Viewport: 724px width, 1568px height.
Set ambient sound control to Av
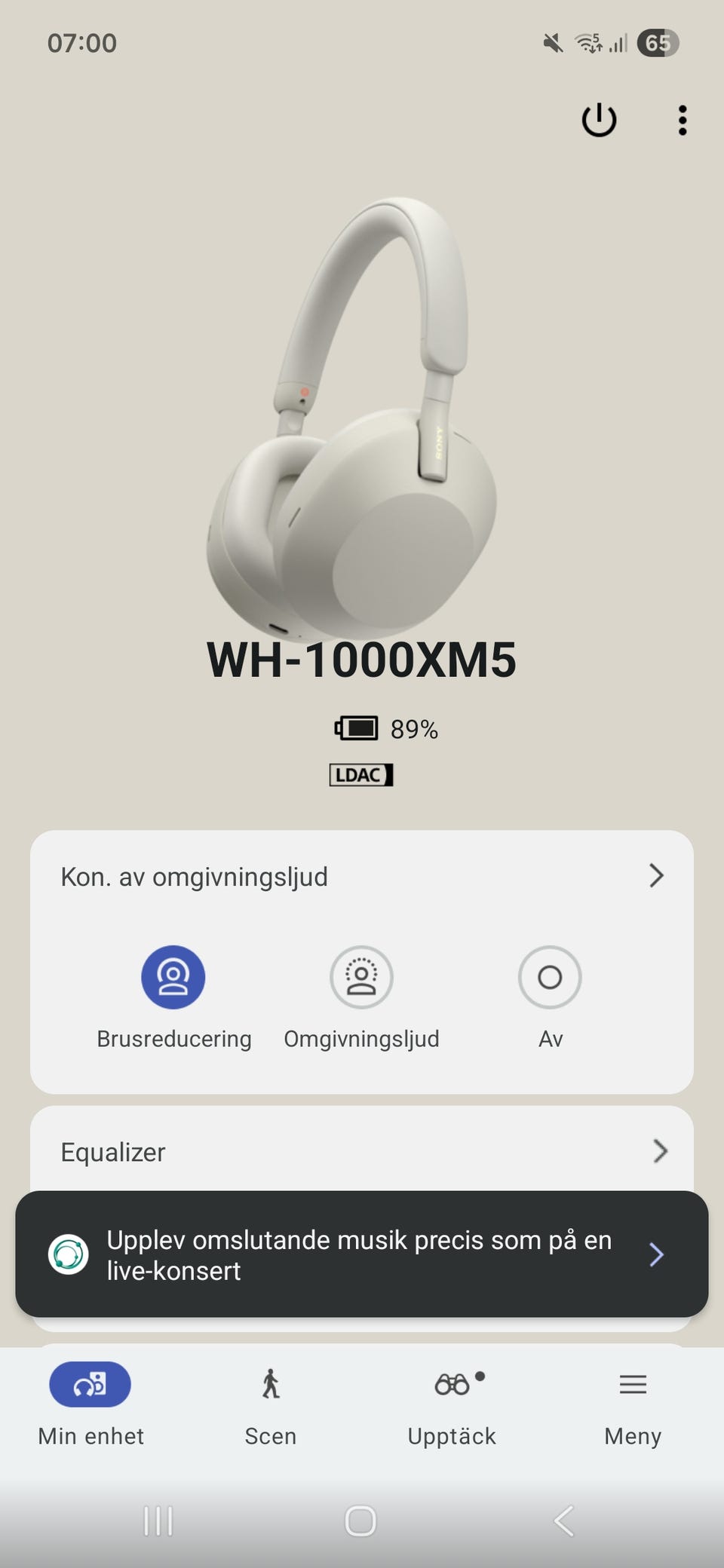[550, 977]
